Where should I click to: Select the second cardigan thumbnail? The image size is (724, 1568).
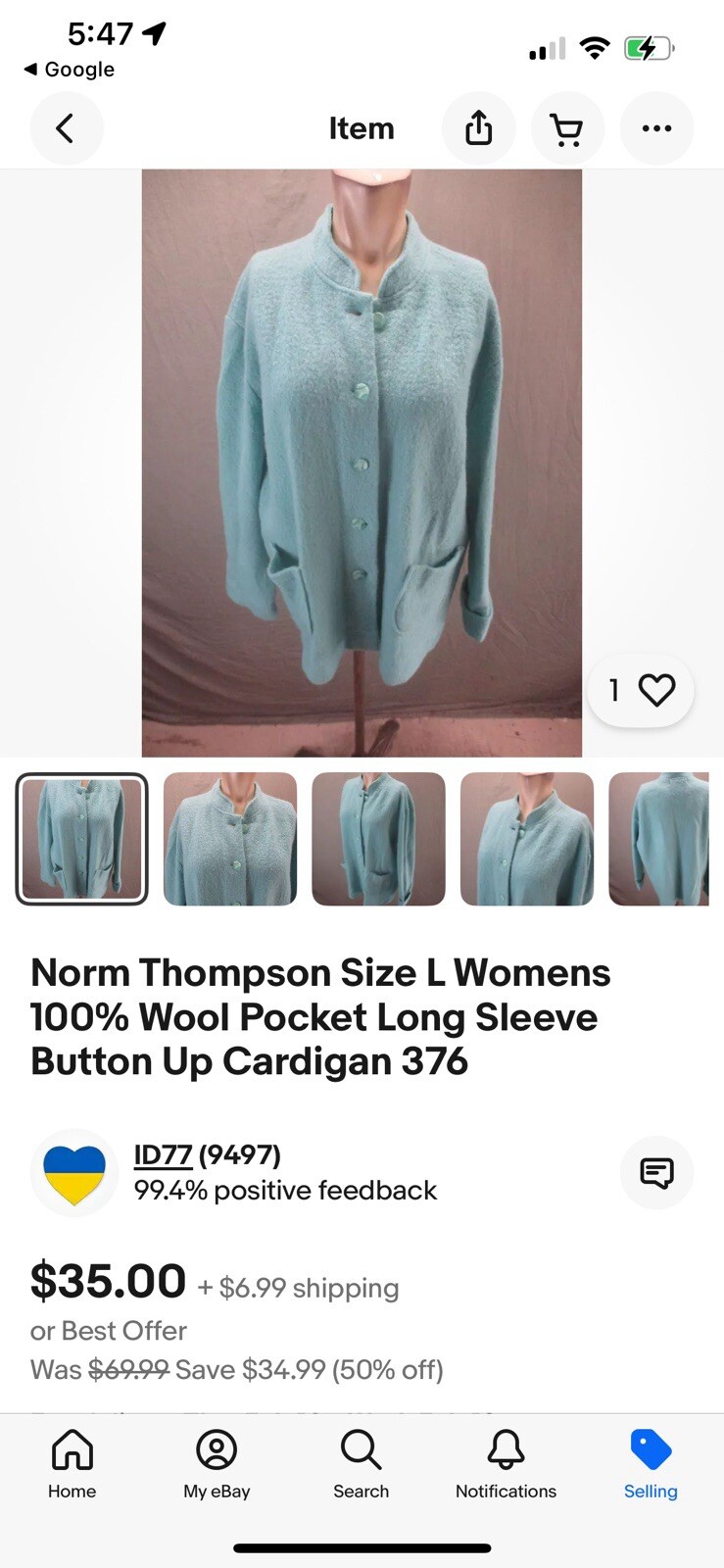[230, 839]
